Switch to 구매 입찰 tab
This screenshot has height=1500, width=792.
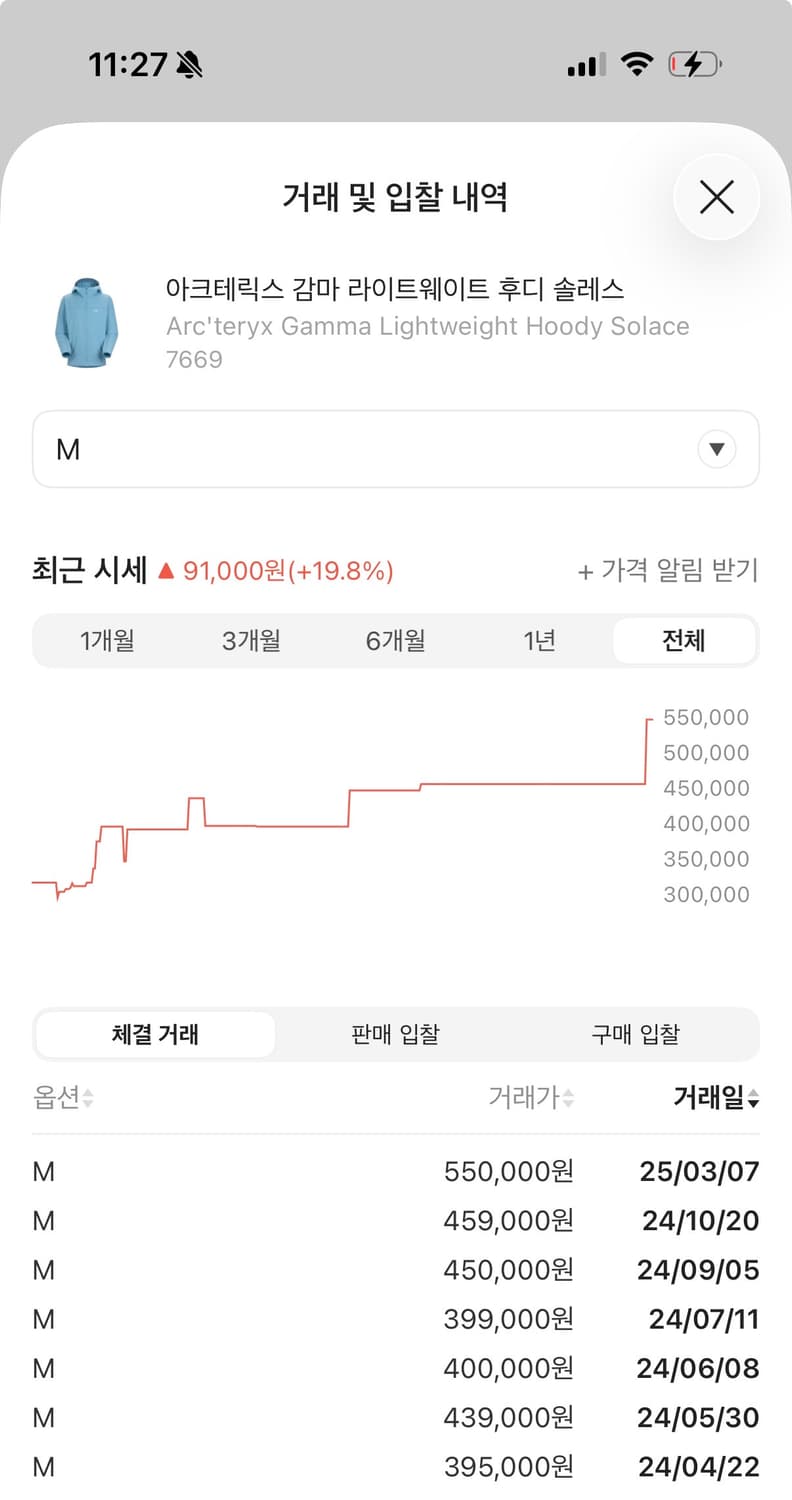pyautogui.click(x=635, y=1034)
